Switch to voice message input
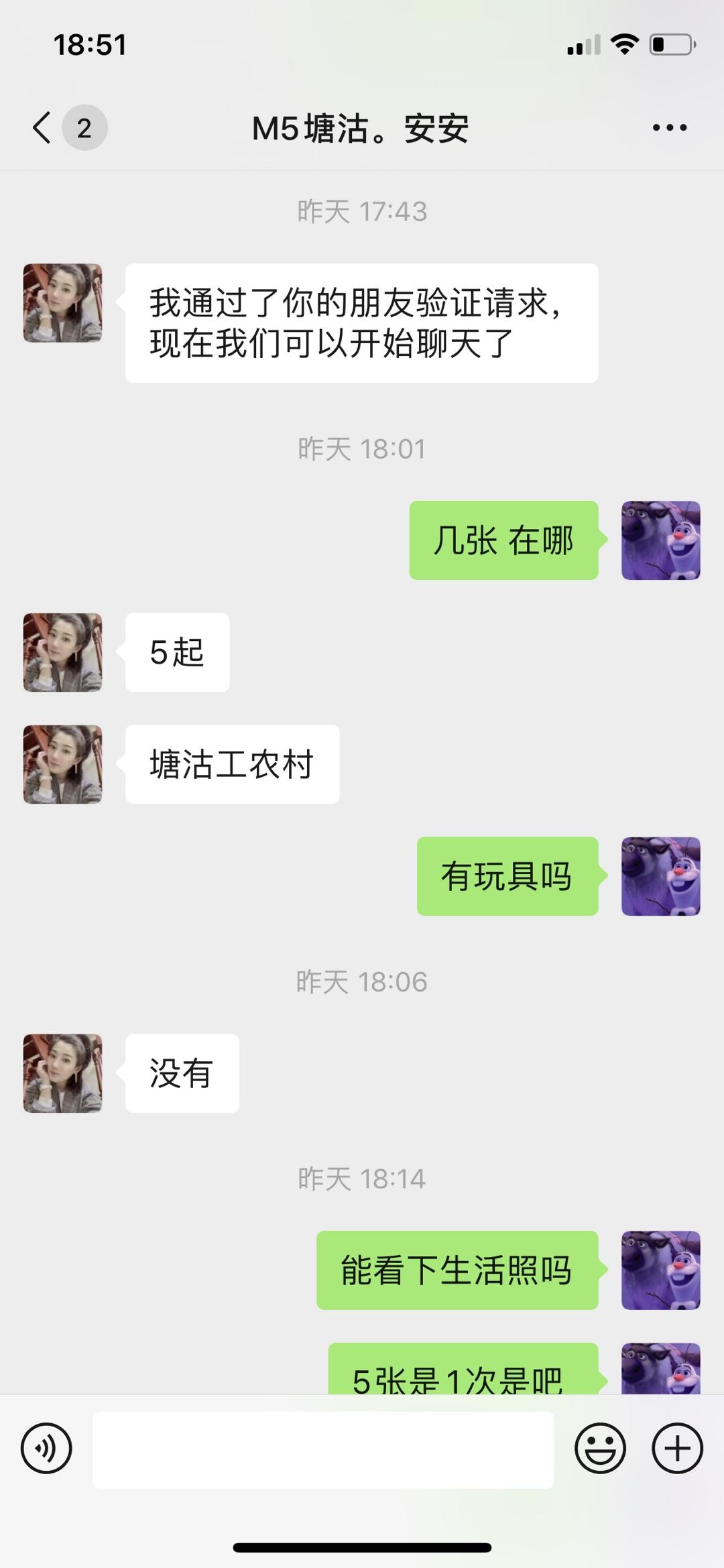This screenshot has height=1568, width=724. (x=46, y=1449)
